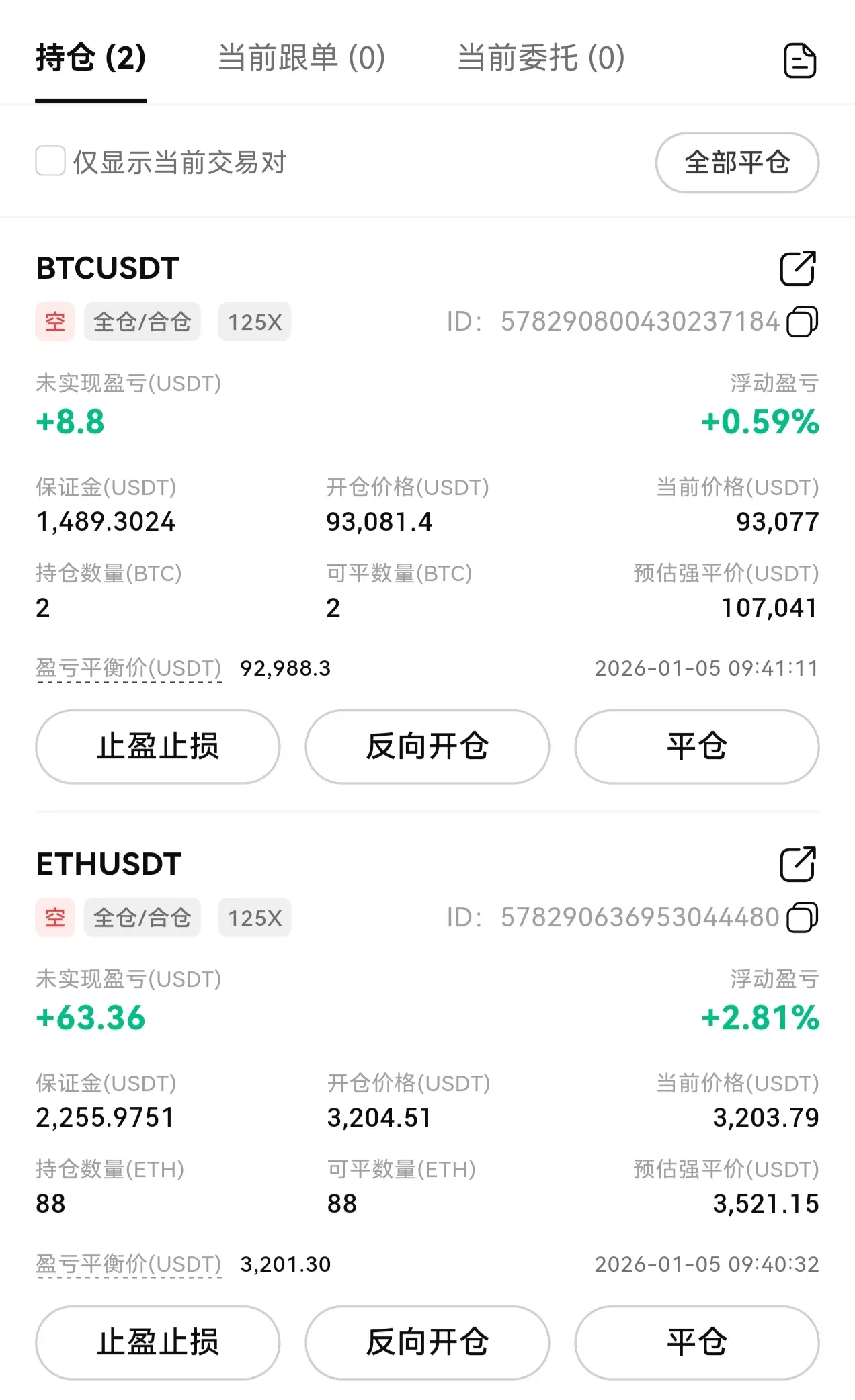The width and height of the screenshot is (855, 1400).
Task: Tap the 全部平仓 button
Action: click(x=737, y=163)
